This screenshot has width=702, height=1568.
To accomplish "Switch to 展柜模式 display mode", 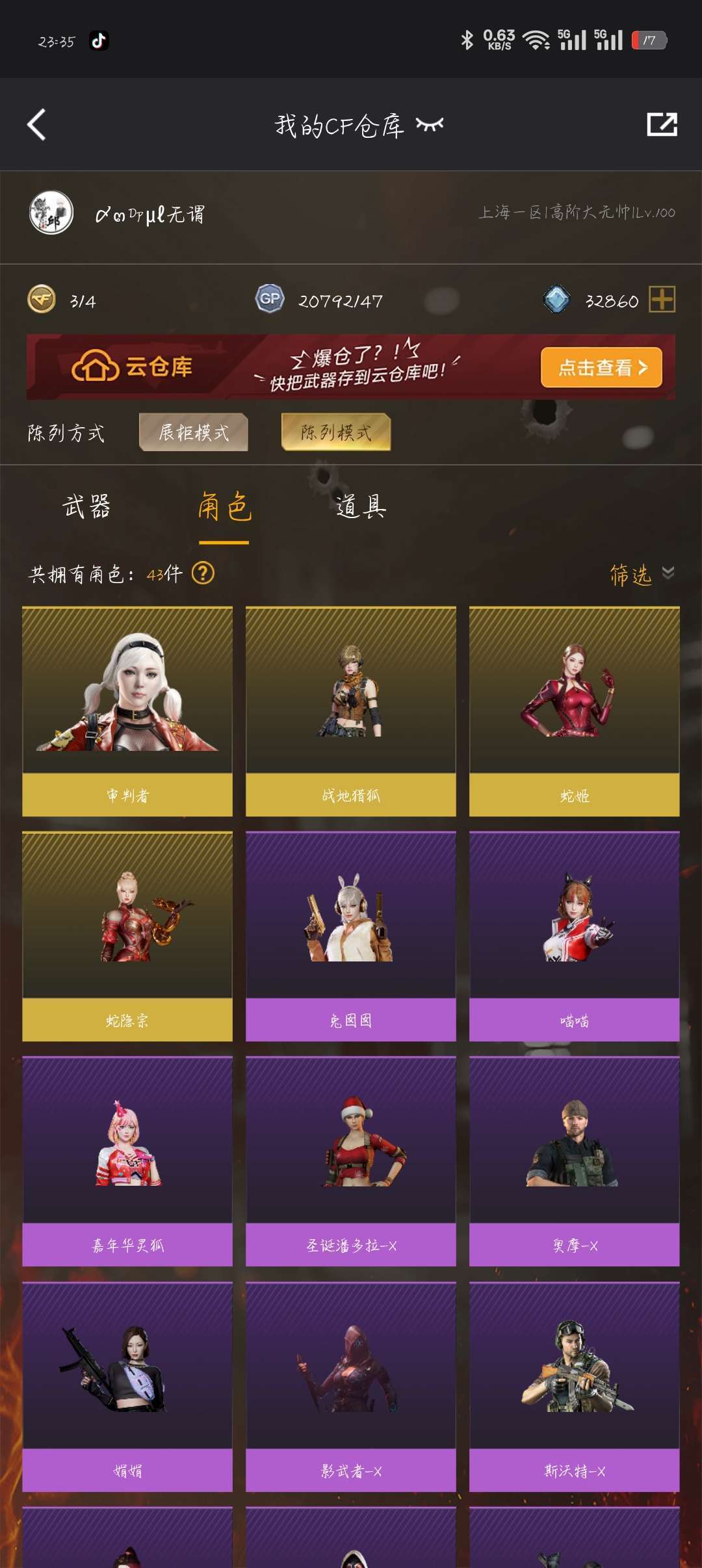I will click(194, 432).
